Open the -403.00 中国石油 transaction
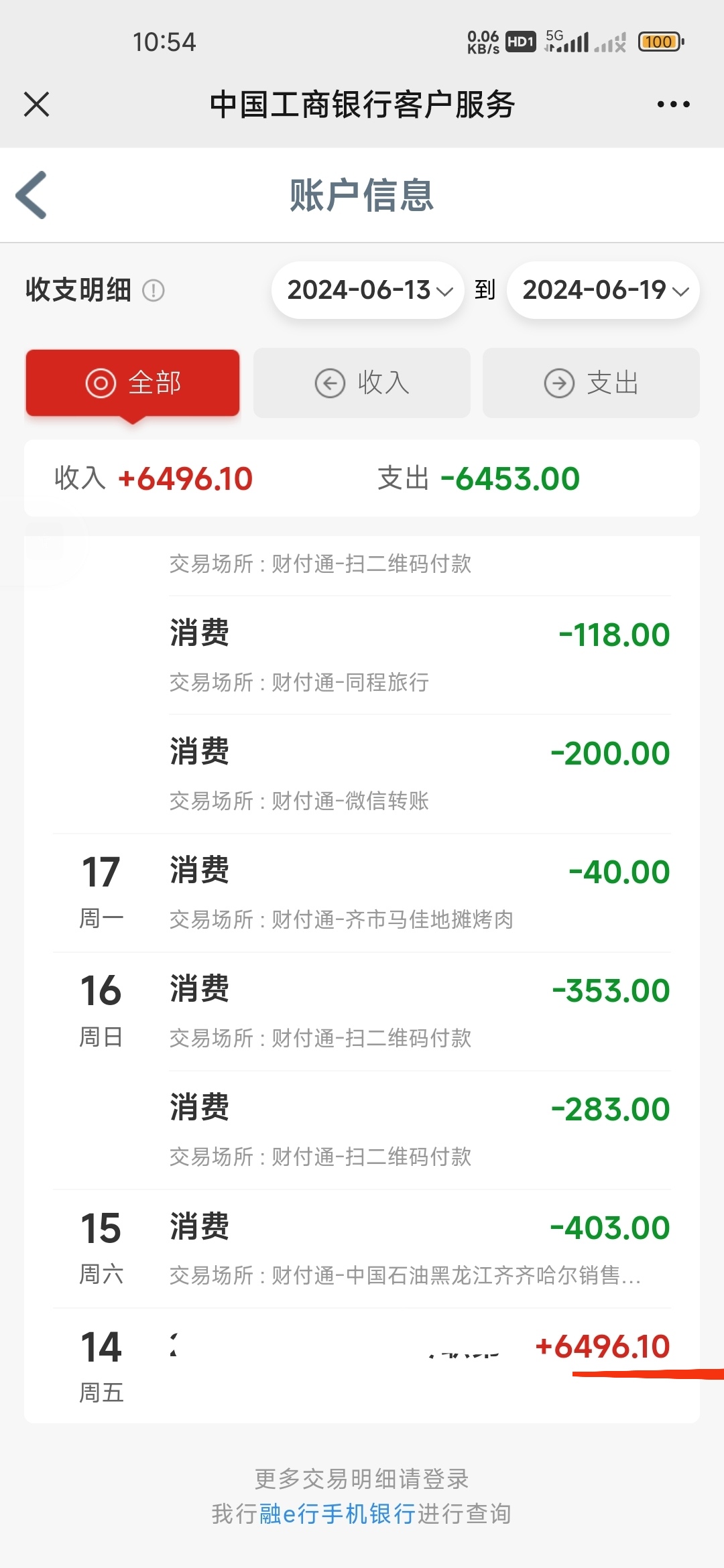Screen dimensions: 724x1568 [x=362, y=1248]
